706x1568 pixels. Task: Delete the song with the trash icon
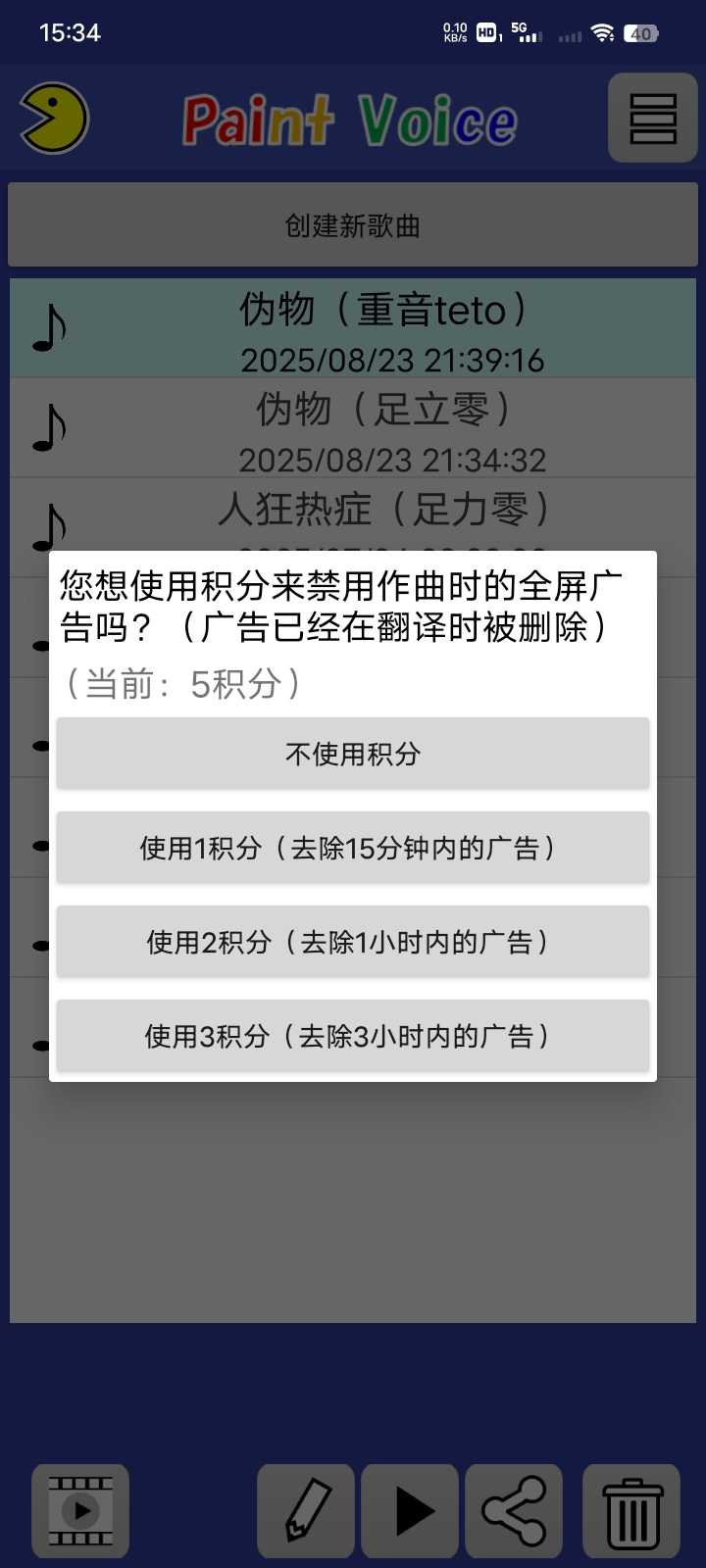631,1511
